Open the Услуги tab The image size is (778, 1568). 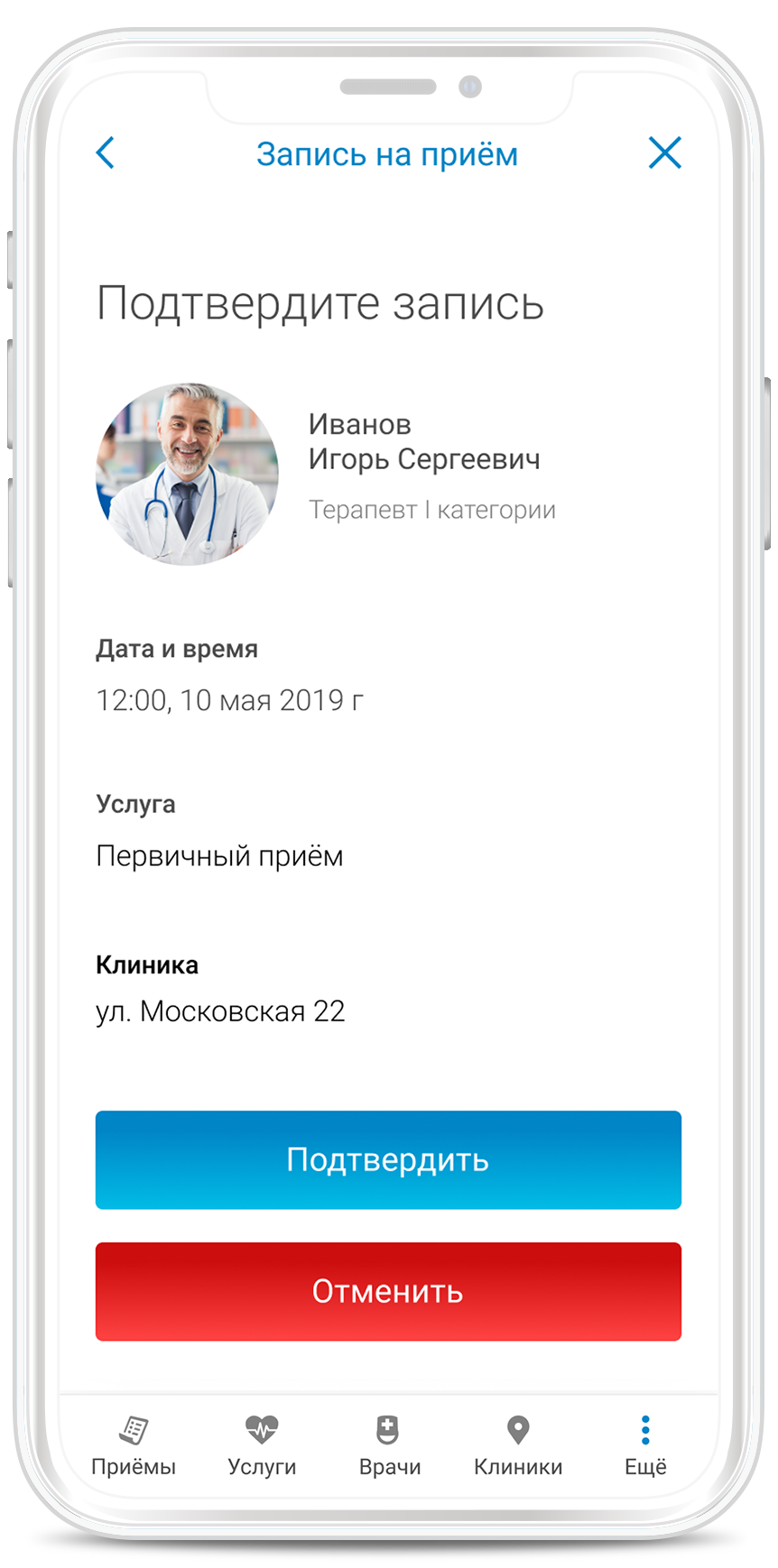(x=262, y=1445)
